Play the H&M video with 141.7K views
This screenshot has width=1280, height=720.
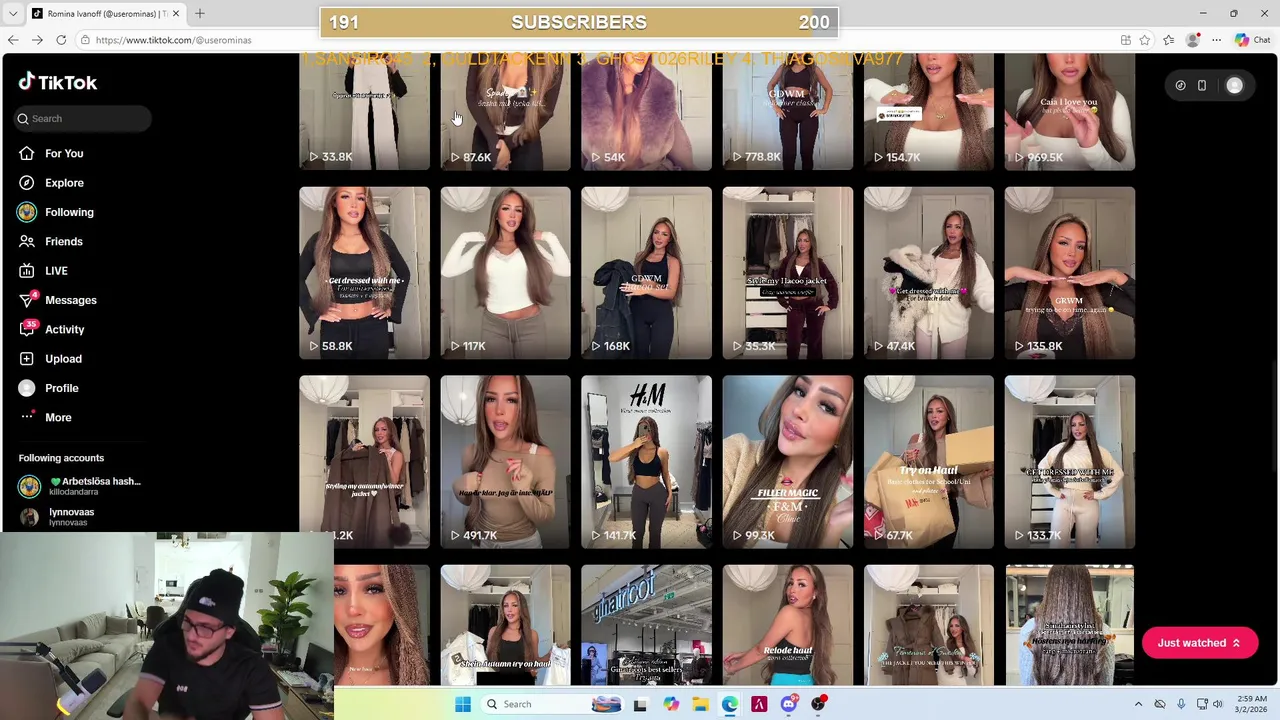pos(646,461)
